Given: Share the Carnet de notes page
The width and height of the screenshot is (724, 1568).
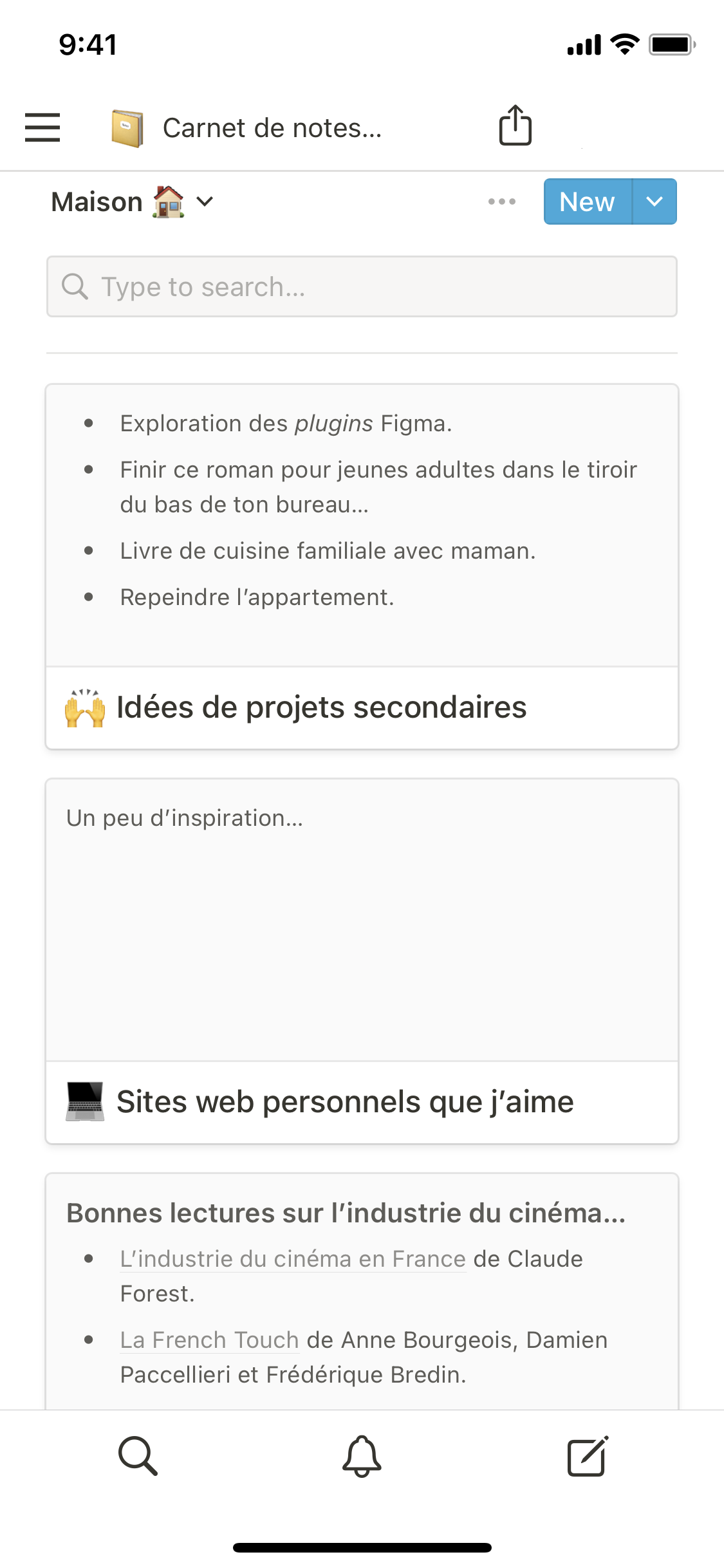Looking at the screenshot, I should (x=515, y=126).
